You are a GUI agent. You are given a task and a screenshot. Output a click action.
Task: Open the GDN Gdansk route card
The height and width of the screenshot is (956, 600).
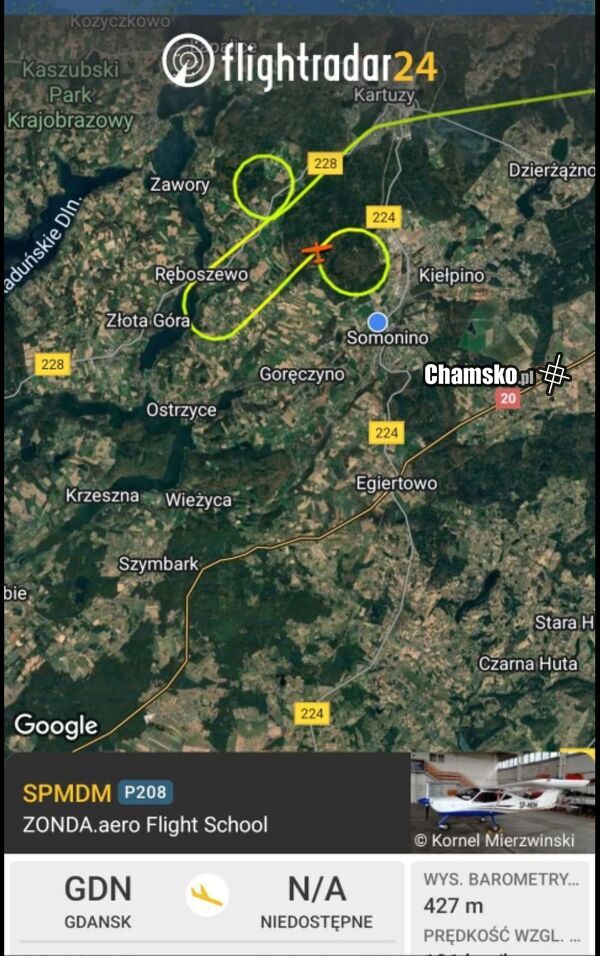click(x=205, y=901)
